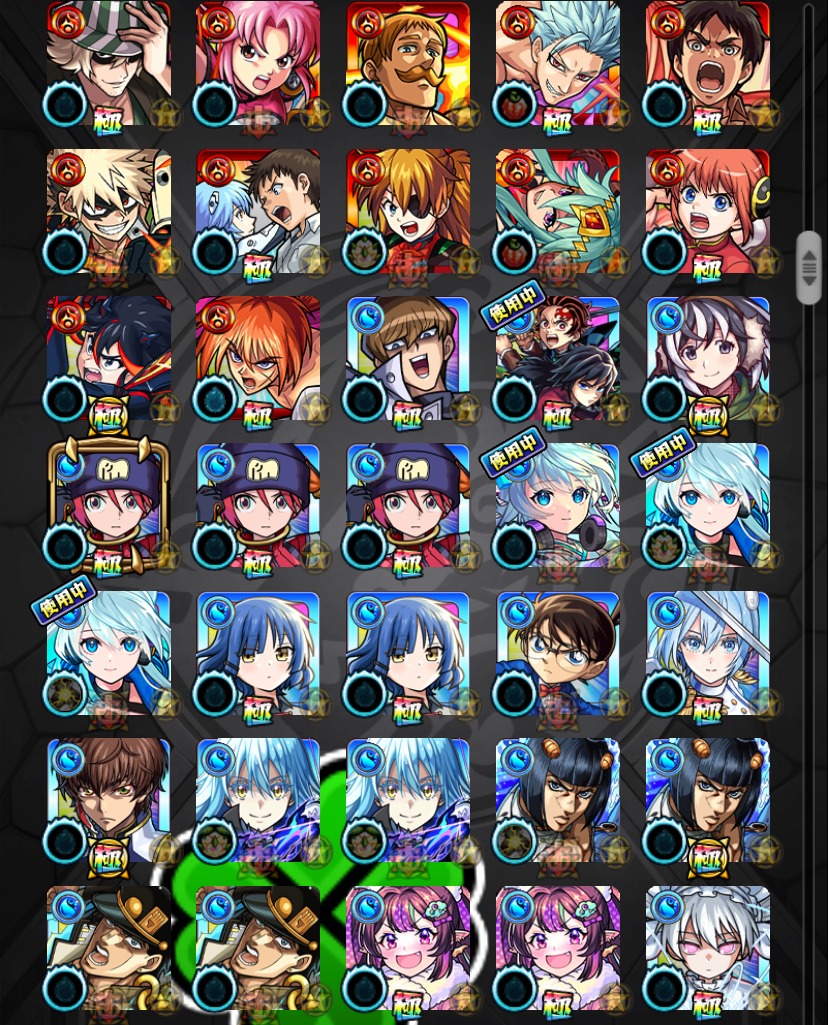This screenshot has width=828, height=1025.
Task: Choose the gold-framed capped red-haired character
Action: point(108,506)
